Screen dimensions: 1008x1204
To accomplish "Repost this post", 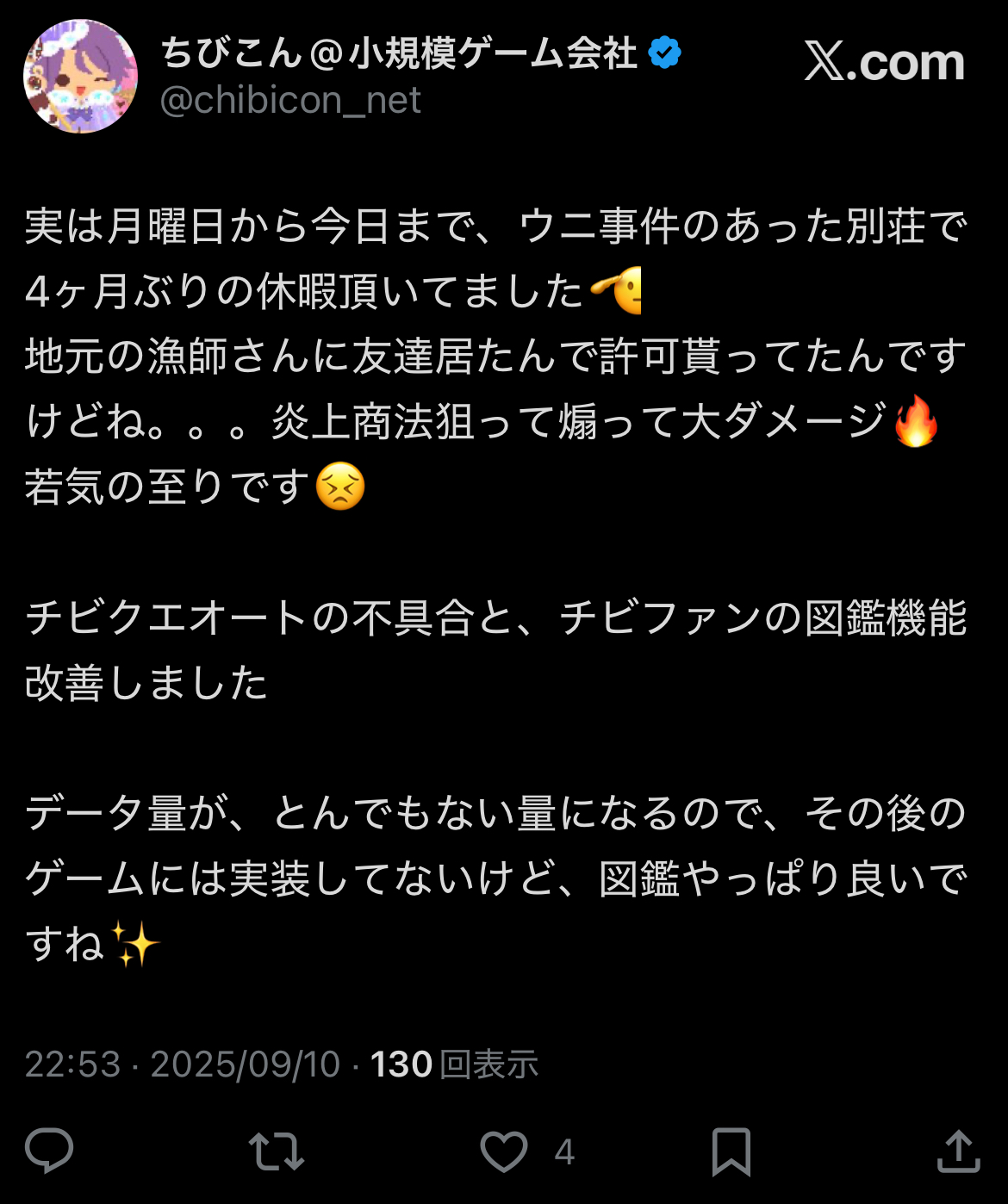I will 276,1151.
